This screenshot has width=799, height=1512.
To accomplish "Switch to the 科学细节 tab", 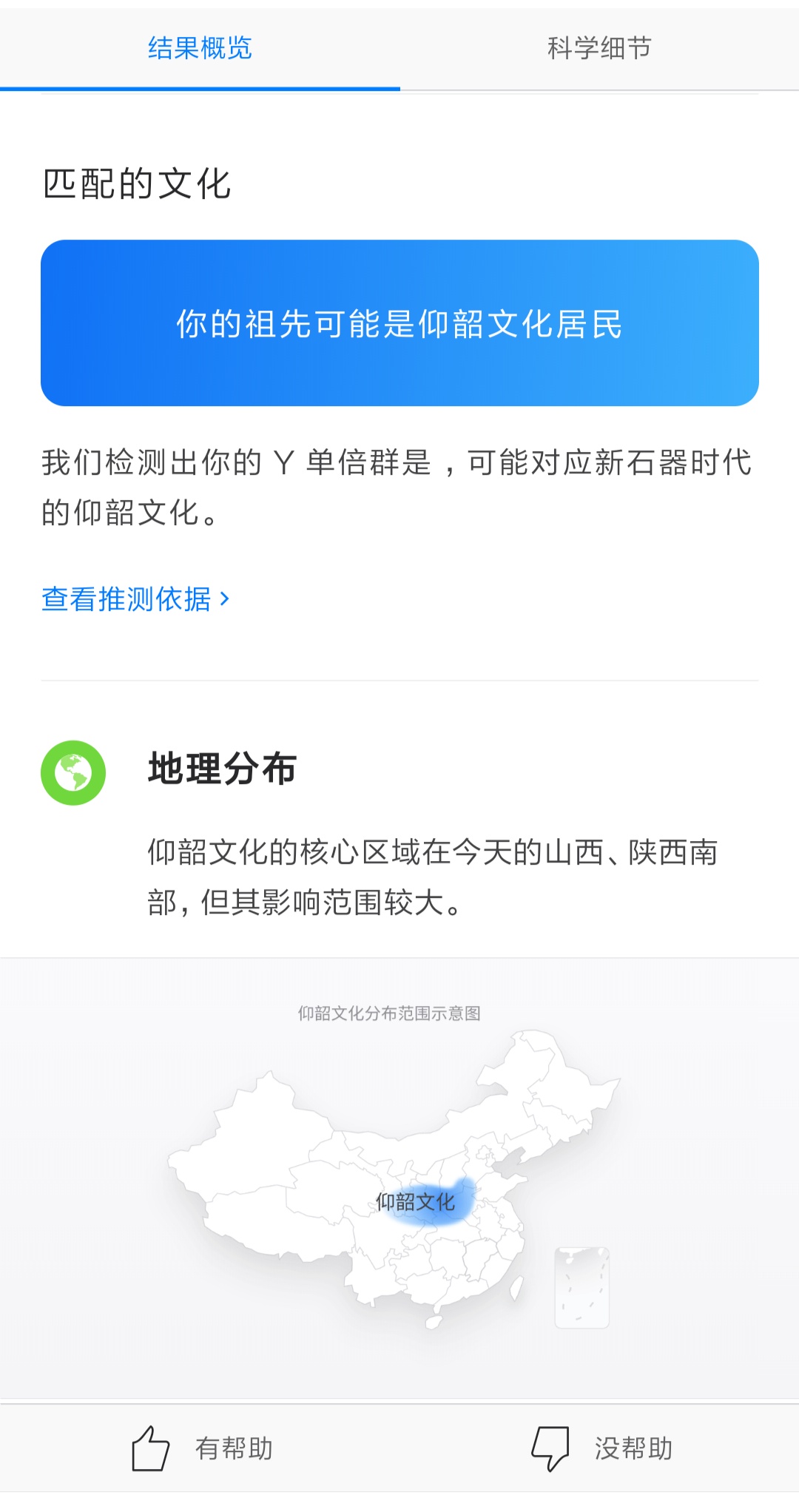I will (x=599, y=49).
